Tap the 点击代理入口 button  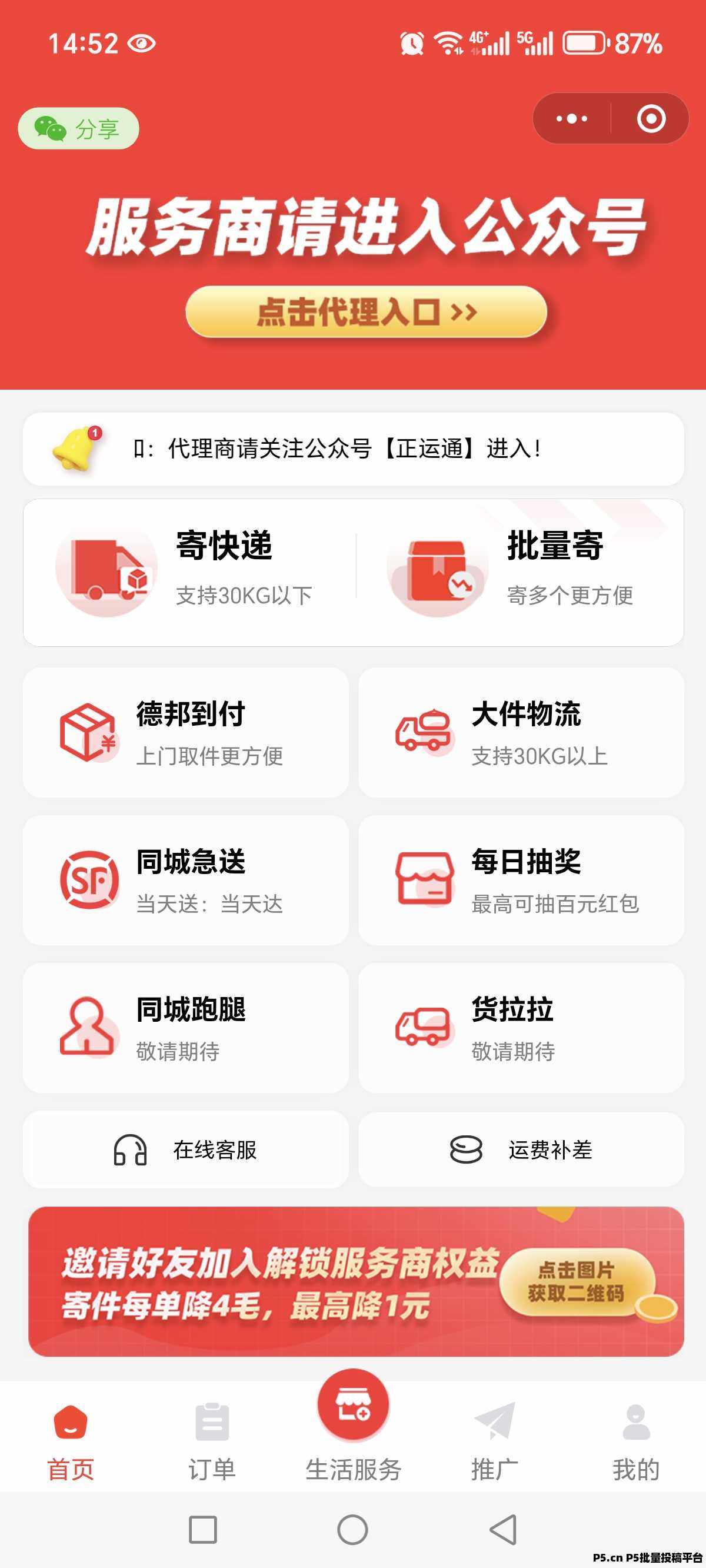coord(366,313)
